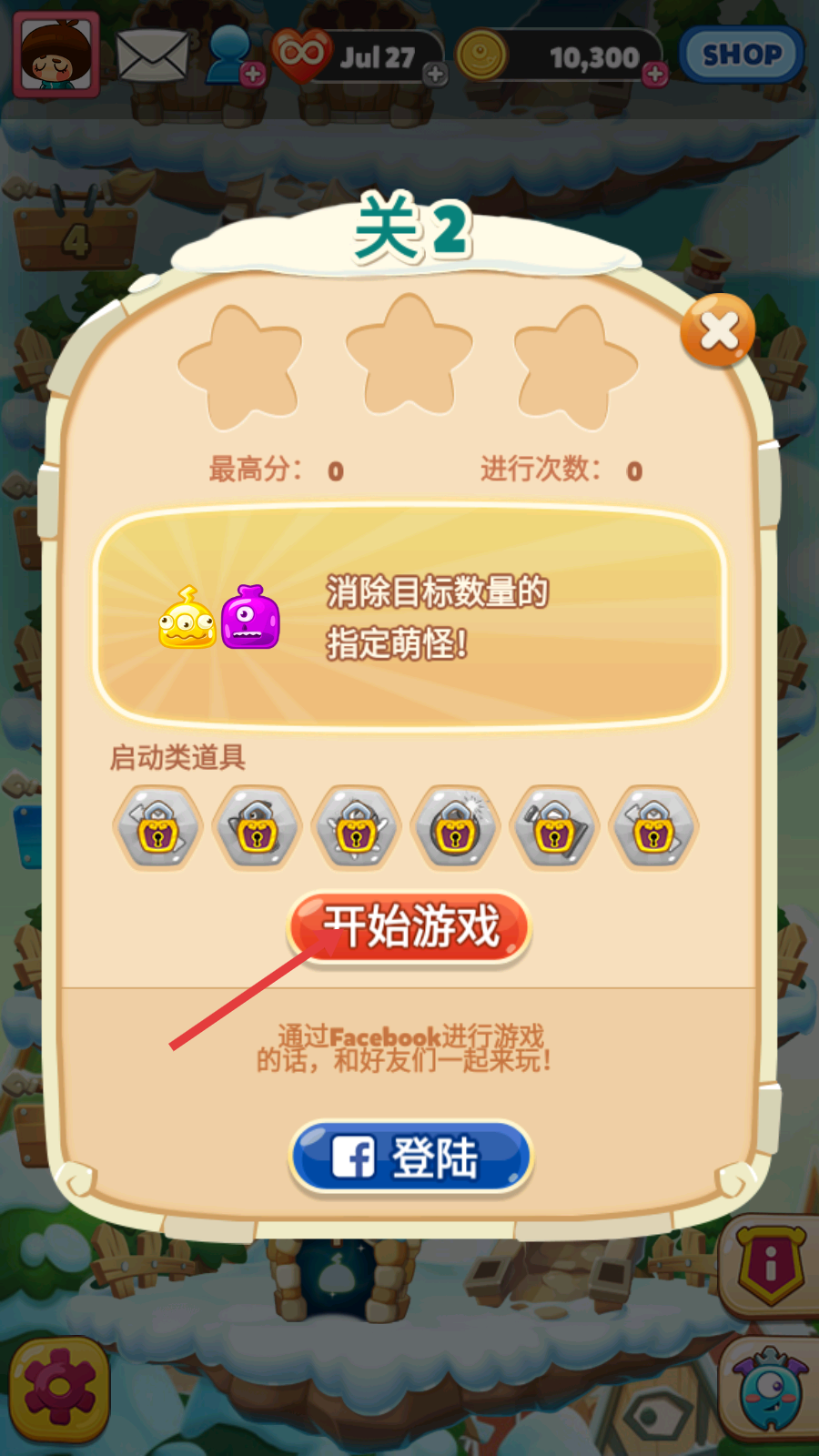Log in with the Facebook 登陆 button
819x1456 pixels.
pos(410,1157)
